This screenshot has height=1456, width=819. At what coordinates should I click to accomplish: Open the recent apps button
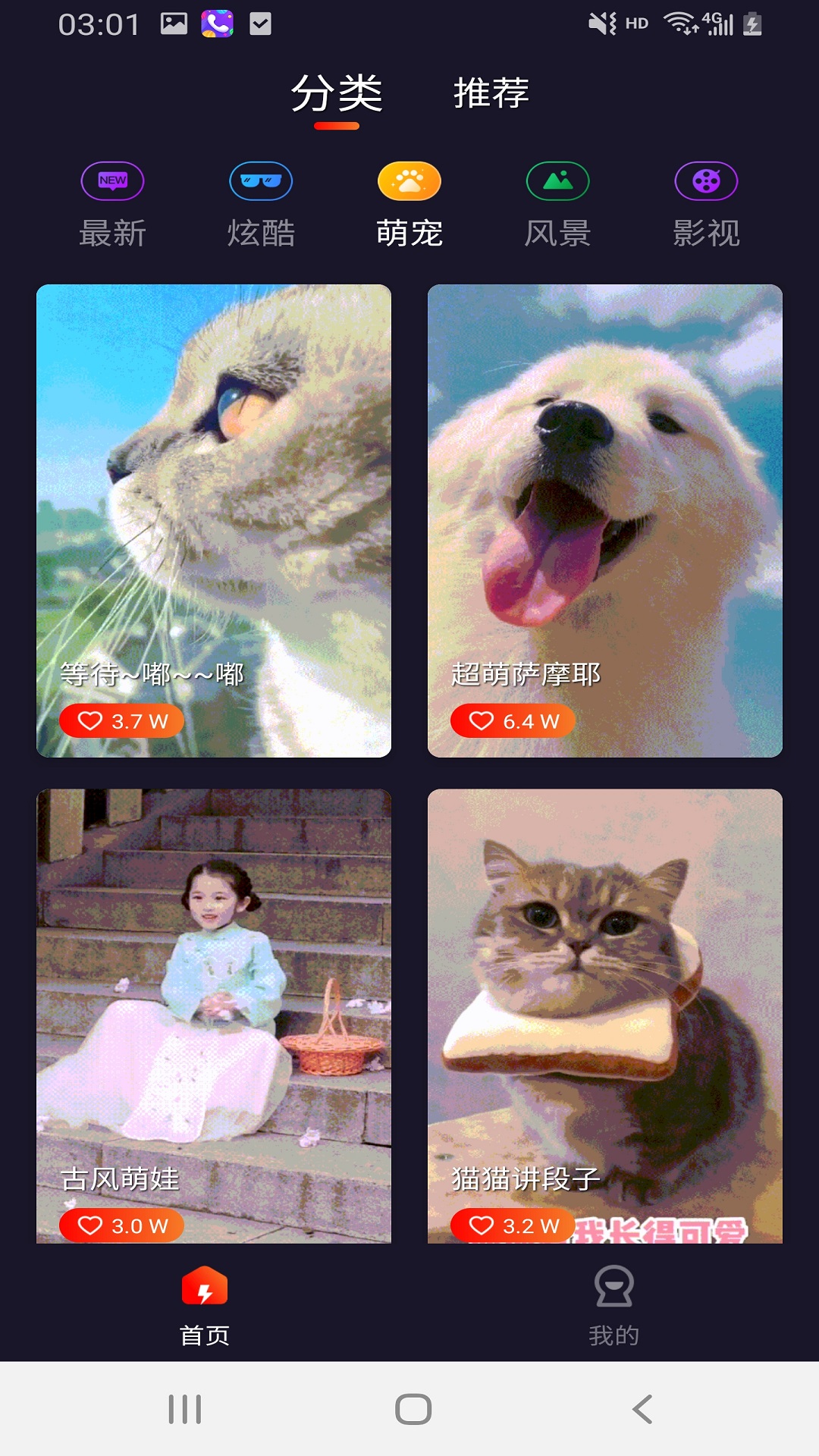click(x=184, y=1409)
